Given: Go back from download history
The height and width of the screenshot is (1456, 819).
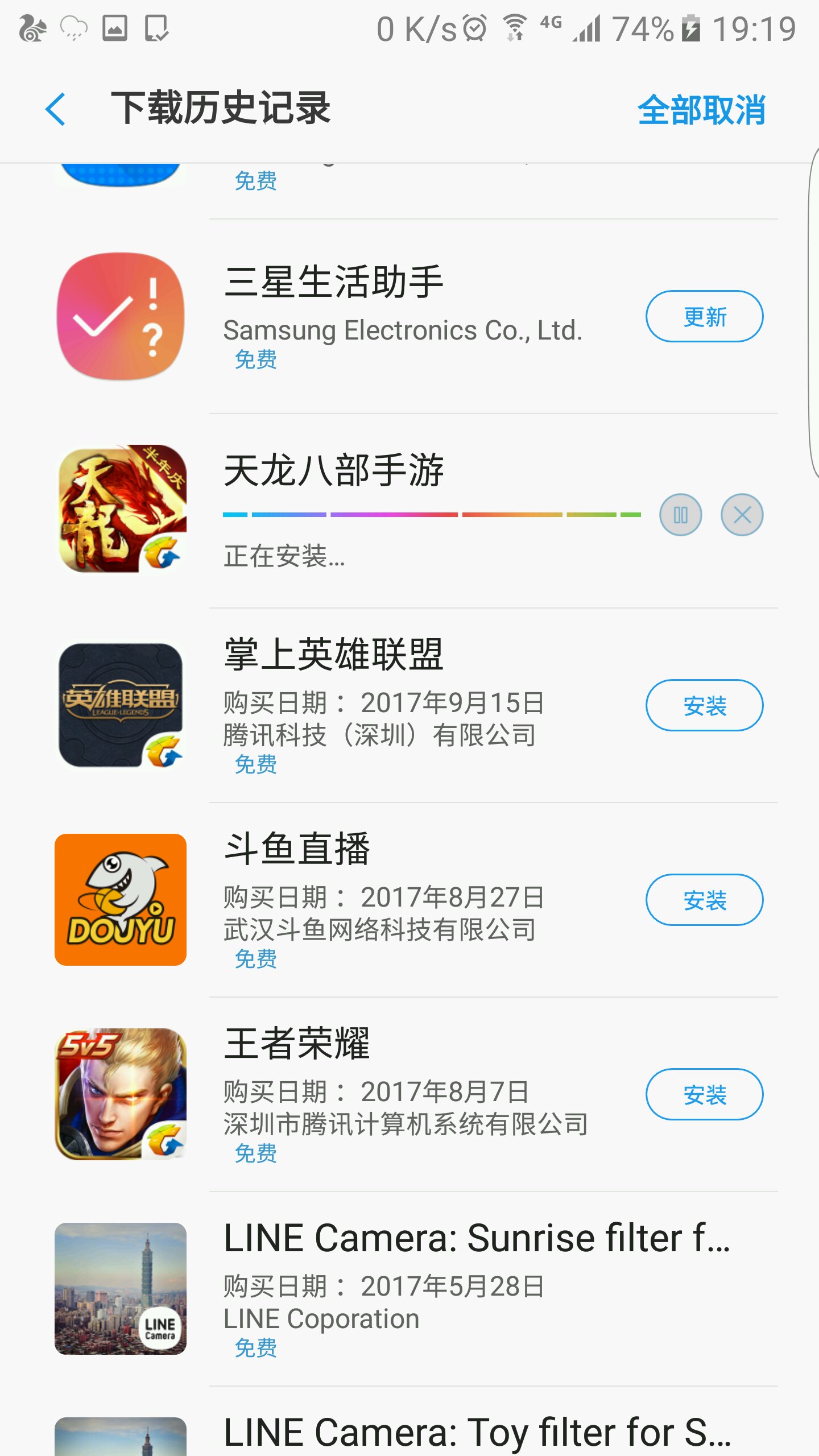Looking at the screenshot, I should click(x=55, y=109).
